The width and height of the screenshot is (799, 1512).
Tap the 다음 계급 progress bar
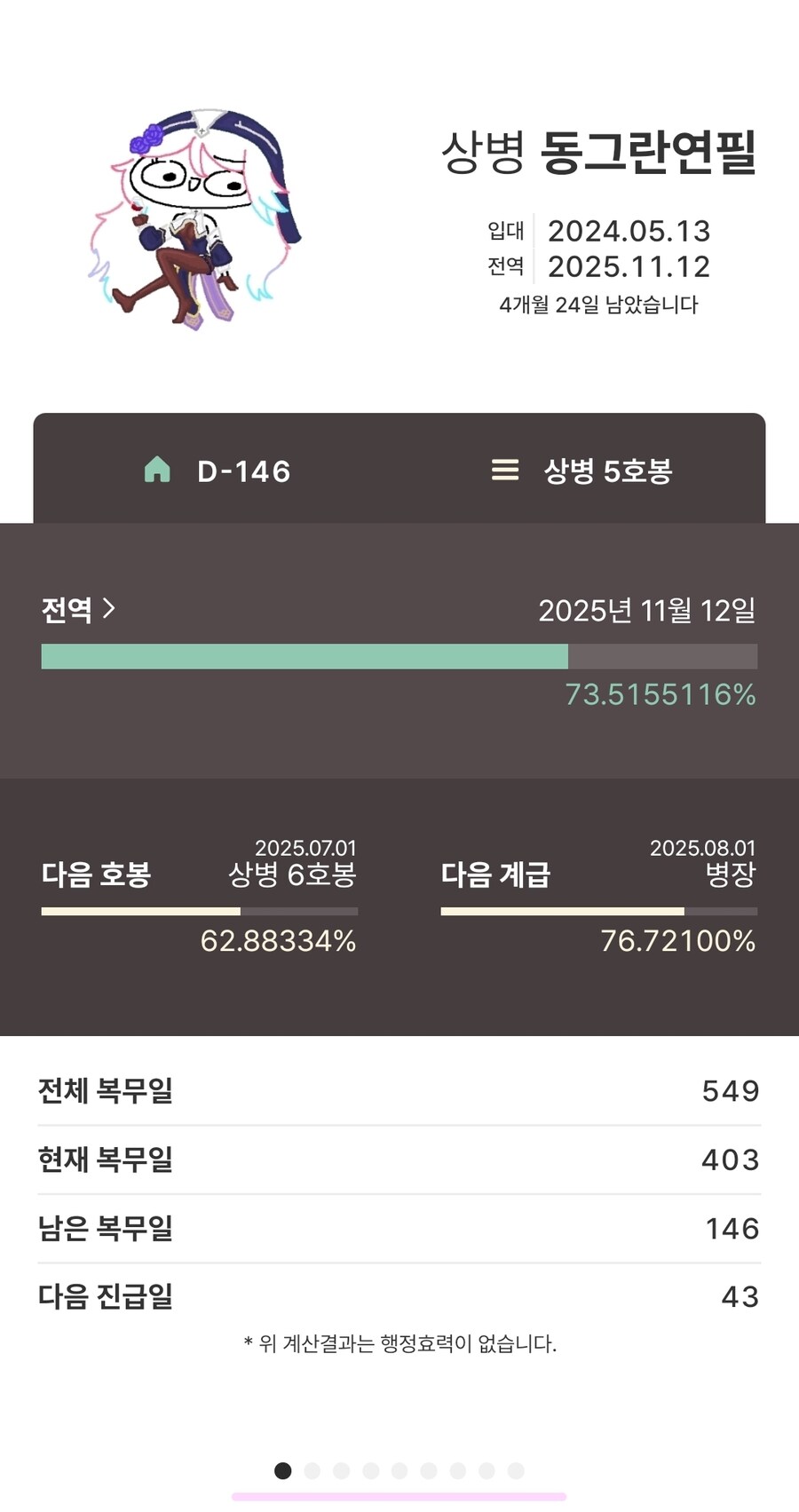tap(597, 911)
